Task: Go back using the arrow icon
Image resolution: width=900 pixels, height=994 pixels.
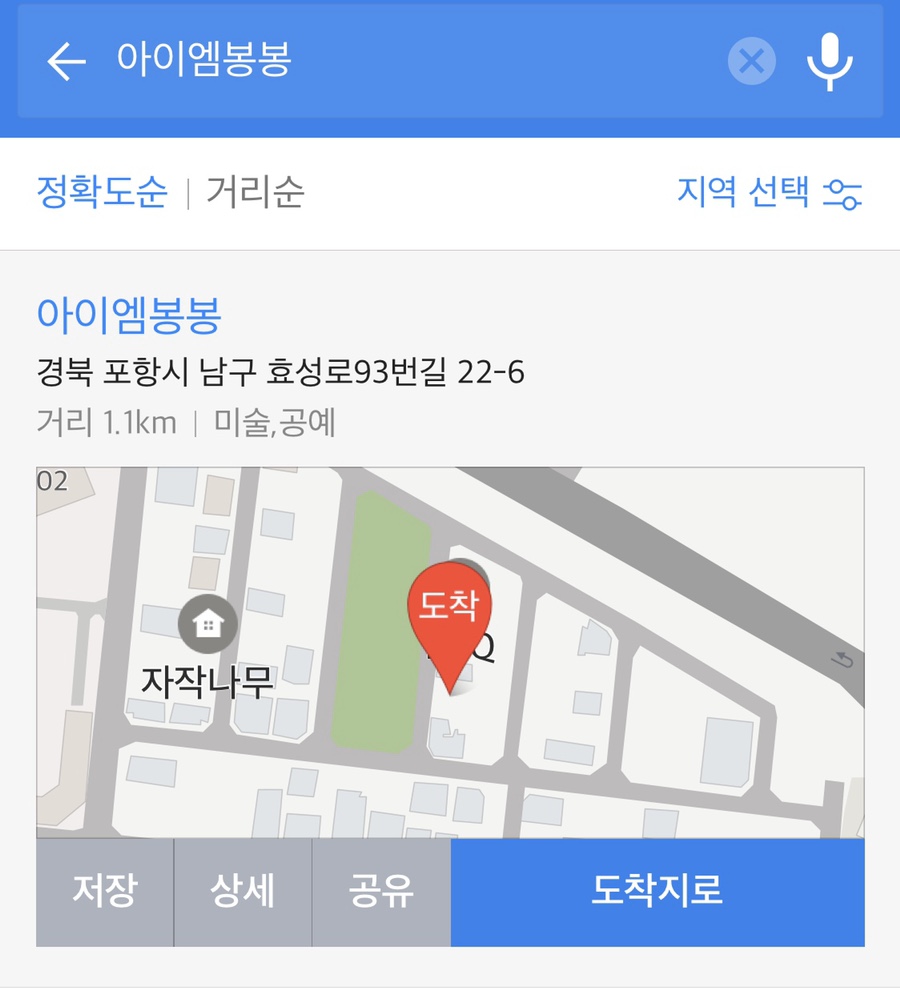Action: (66, 62)
